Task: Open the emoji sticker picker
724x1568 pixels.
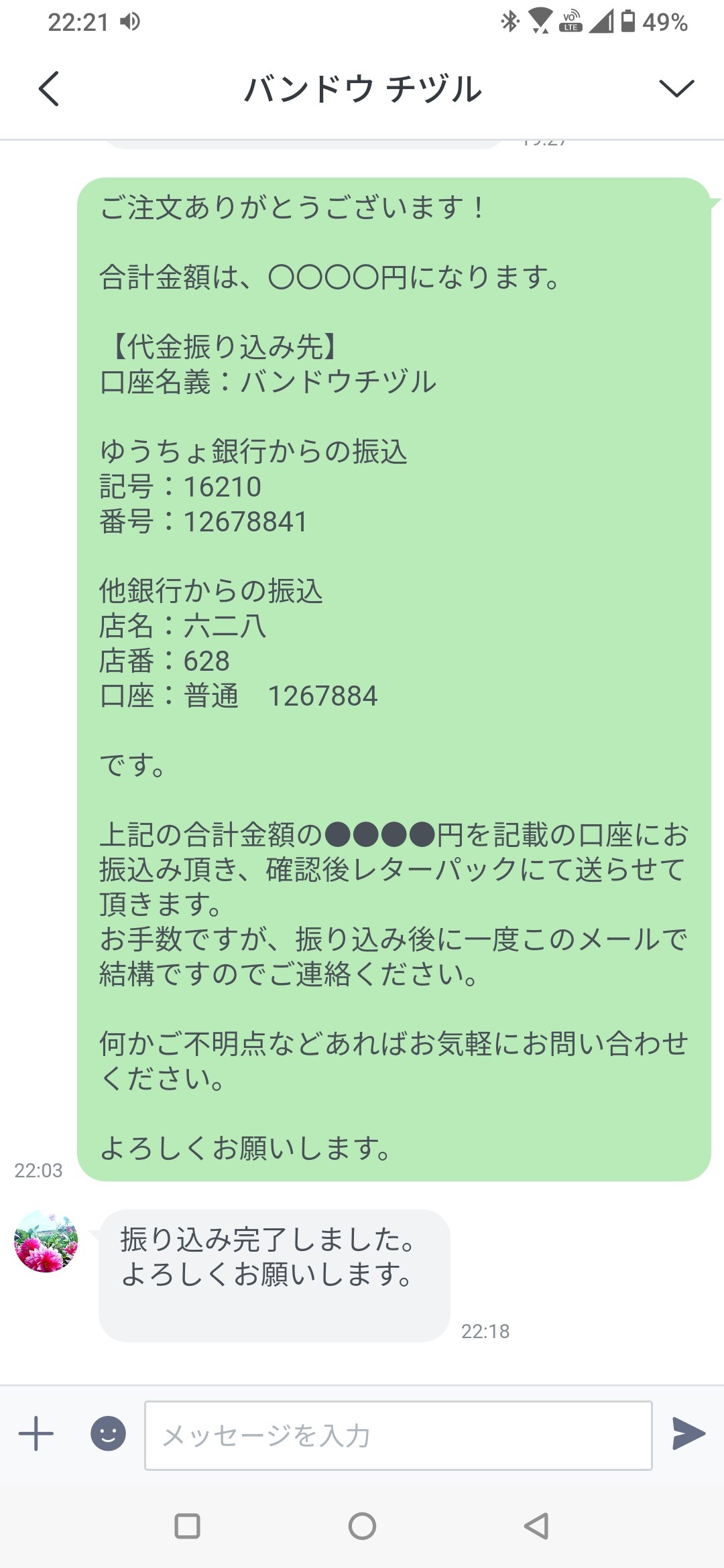Action: click(x=109, y=1434)
